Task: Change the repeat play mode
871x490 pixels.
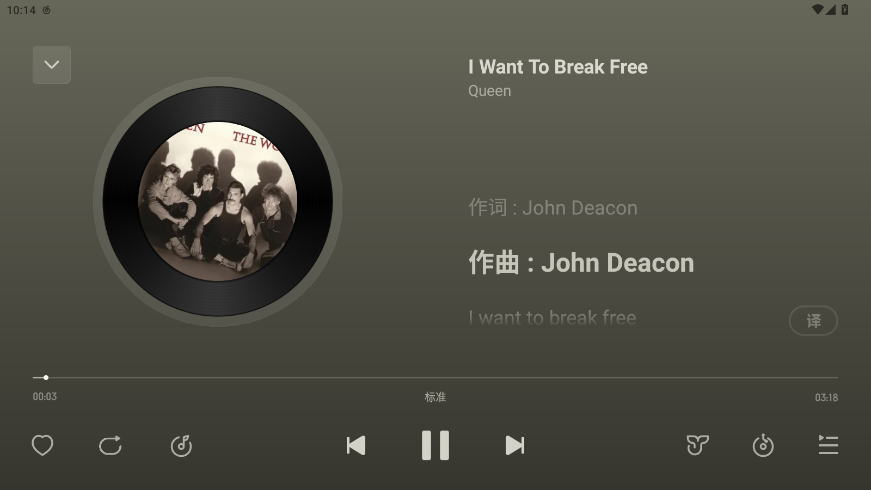Action: tap(110, 445)
